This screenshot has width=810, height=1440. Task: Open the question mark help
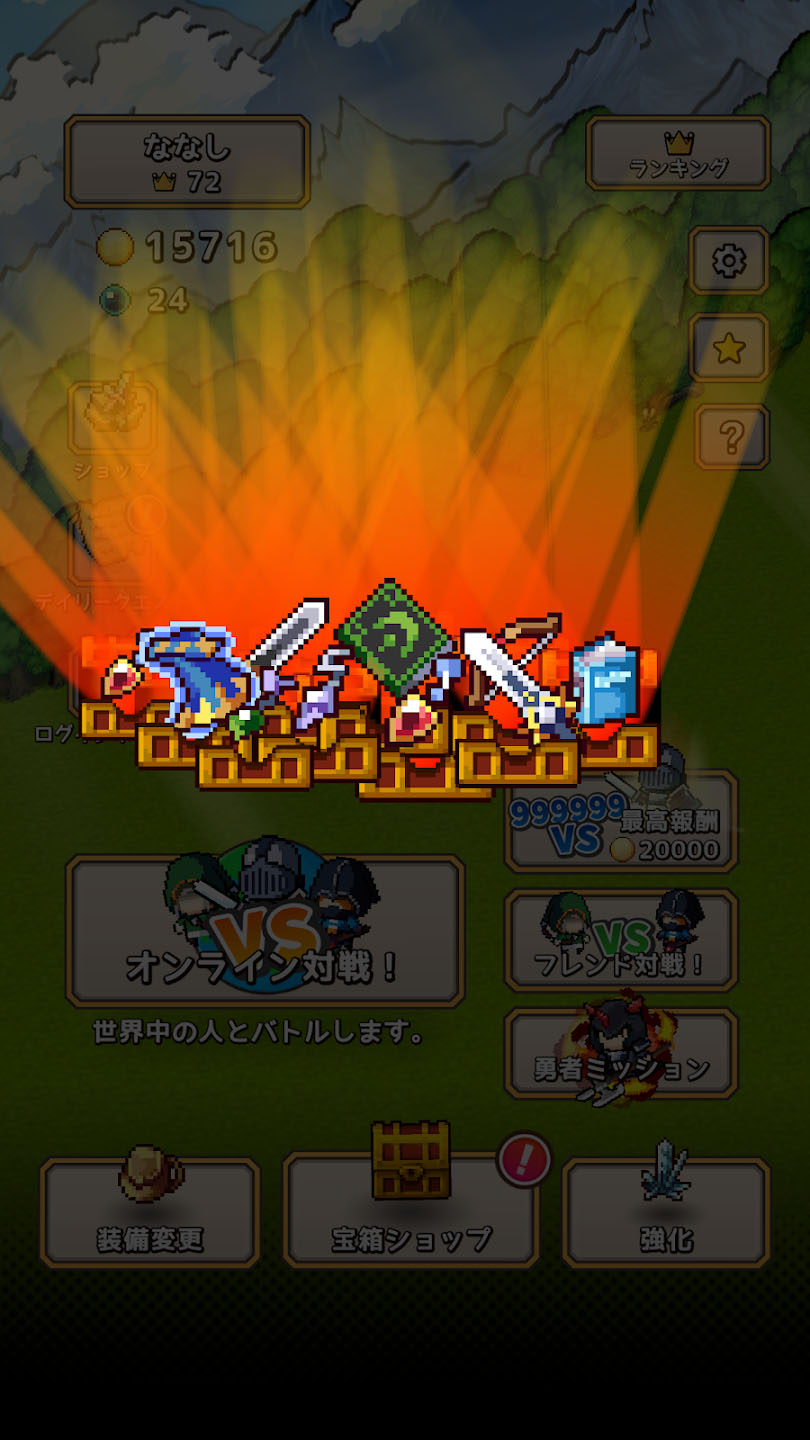731,437
